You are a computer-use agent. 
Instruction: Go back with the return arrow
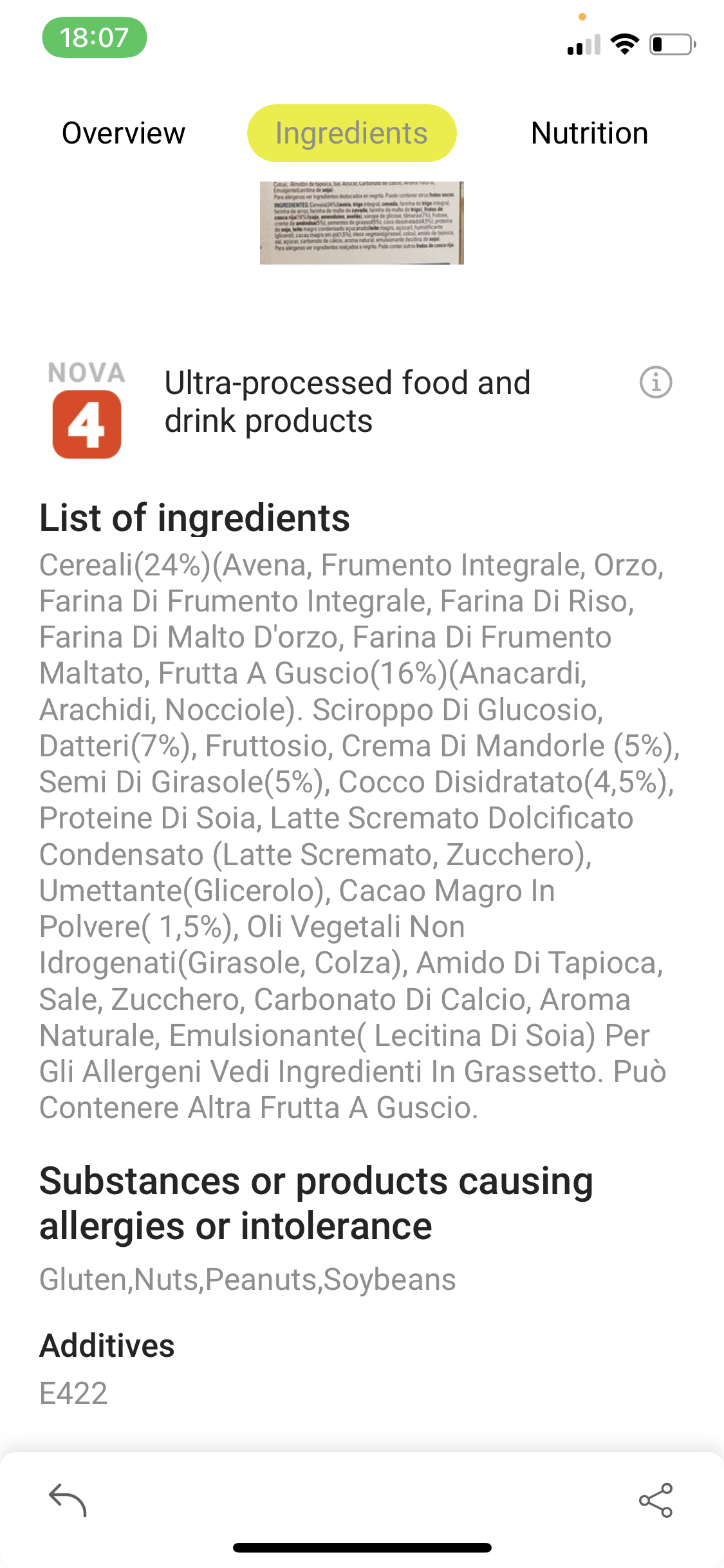68,1500
